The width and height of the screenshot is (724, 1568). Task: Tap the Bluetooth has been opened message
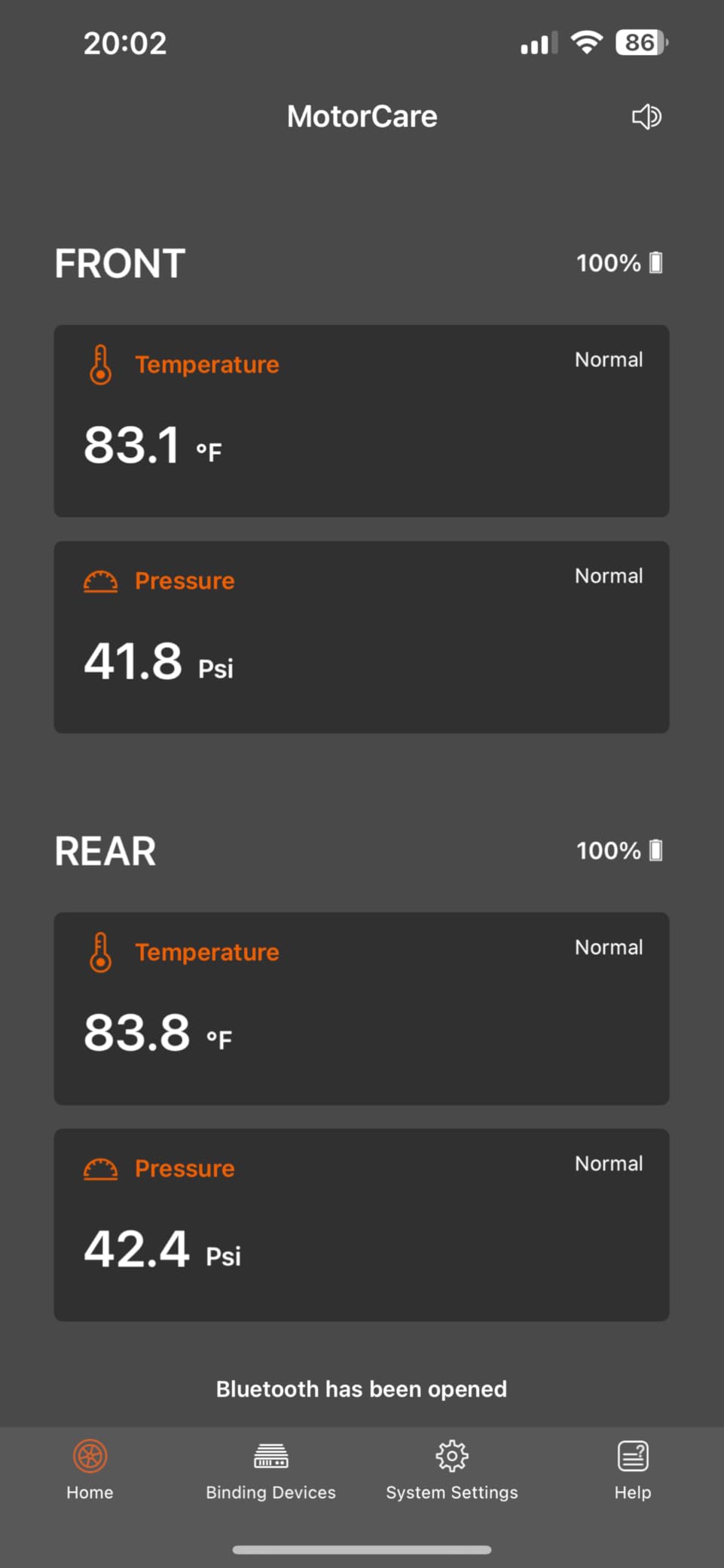coord(362,1389)
